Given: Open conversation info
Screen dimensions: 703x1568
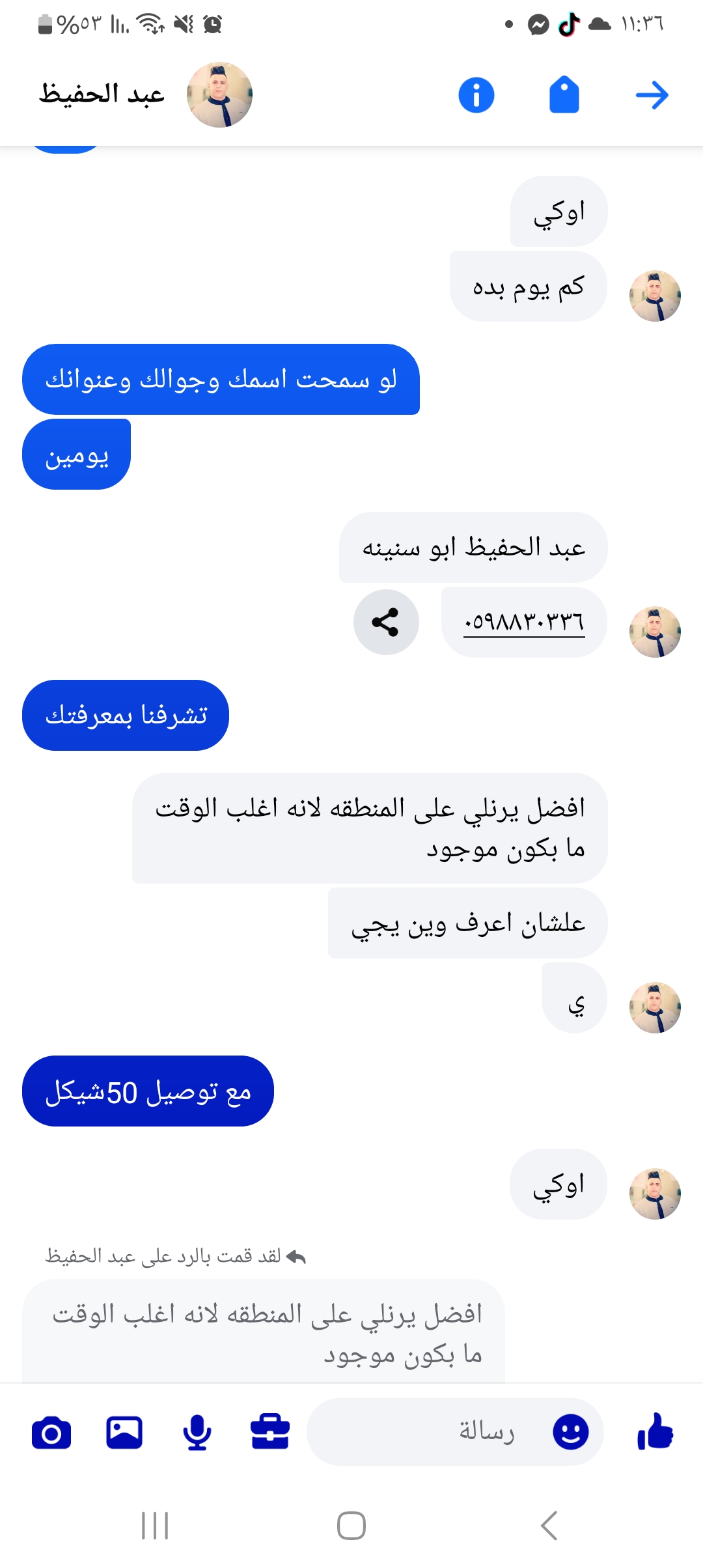Looking at the screenshot, I should click(476, 95).
